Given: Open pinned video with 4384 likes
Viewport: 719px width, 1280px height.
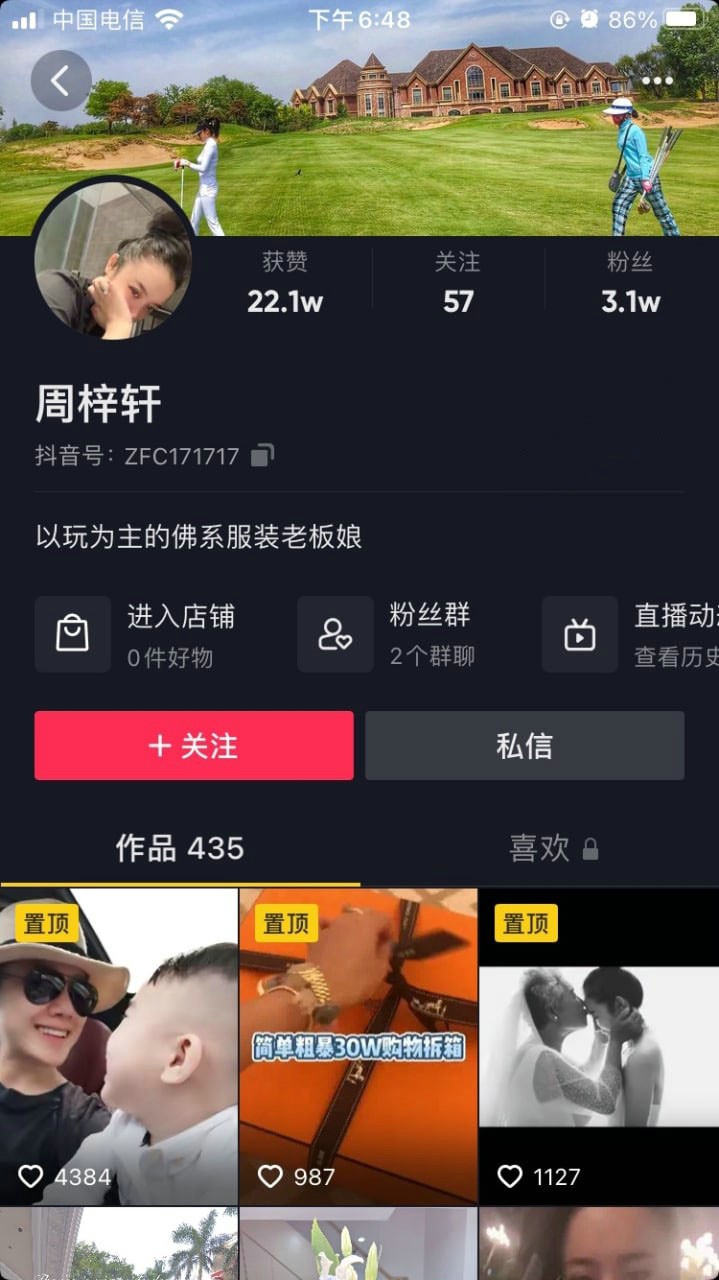Looking at the screenshot, I should (x=119, y=1045).
